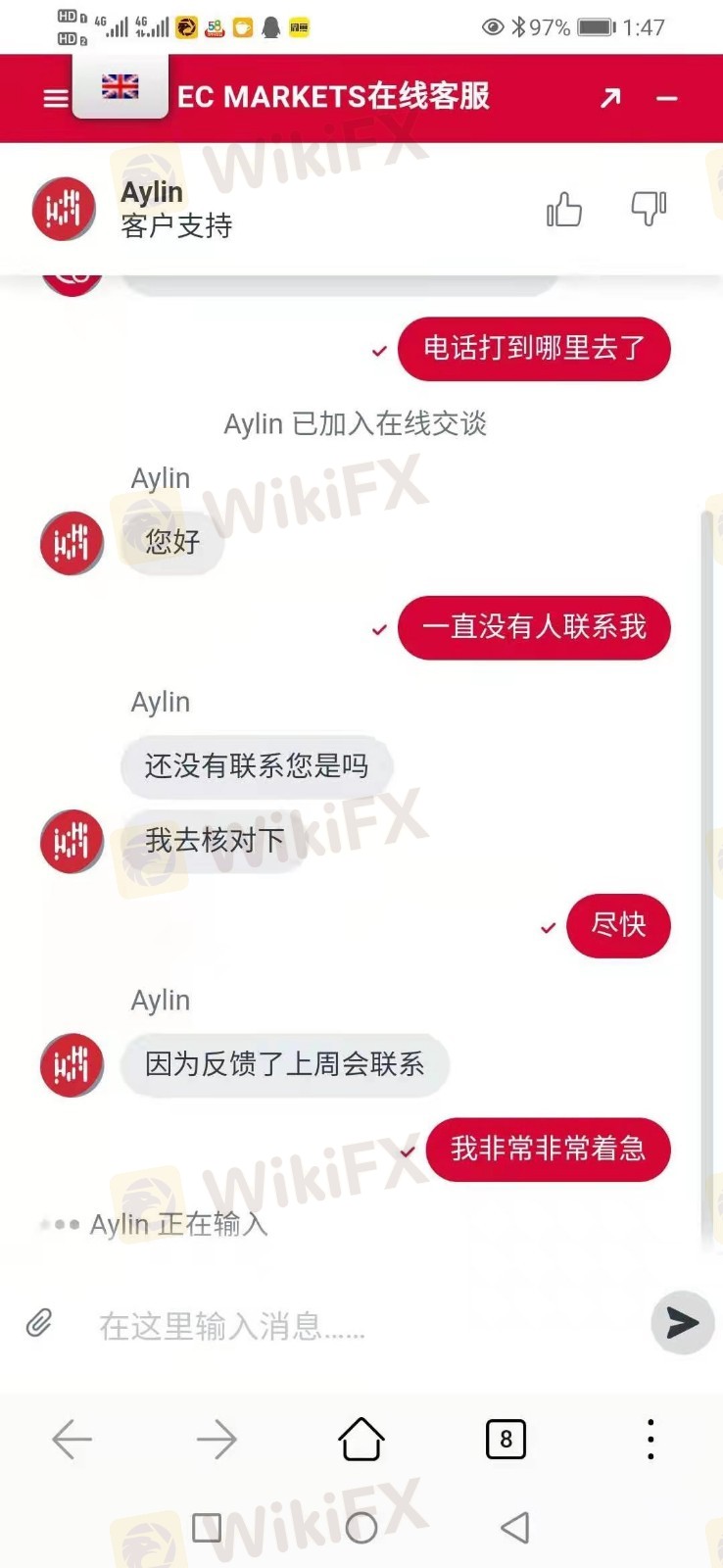Open the browser three-dot menu
723x1568 pixels.
(651, 1440)
